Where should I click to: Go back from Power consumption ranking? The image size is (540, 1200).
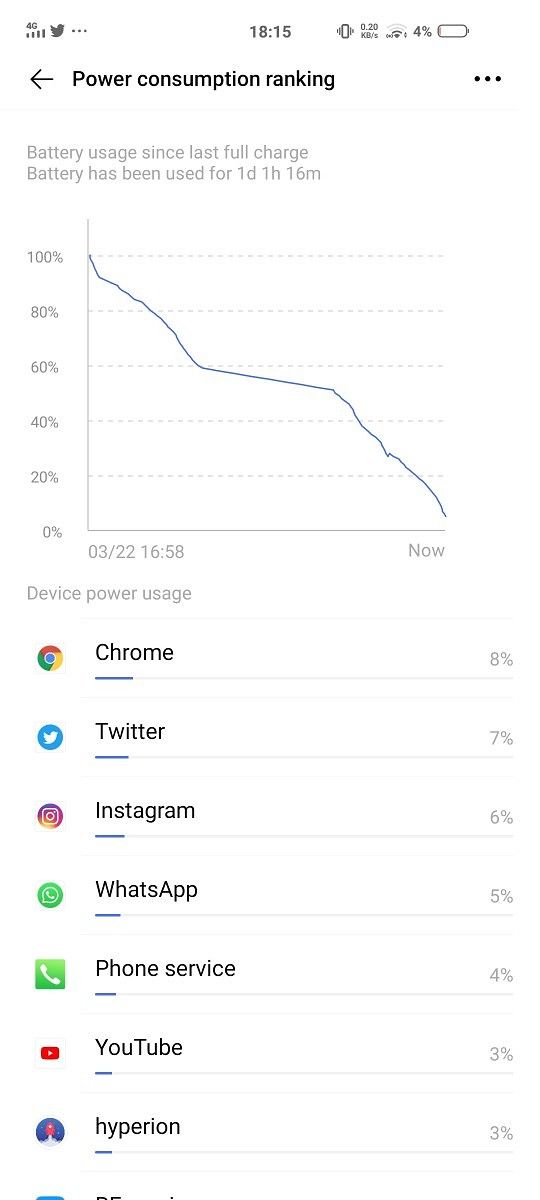tap(41, 79)
